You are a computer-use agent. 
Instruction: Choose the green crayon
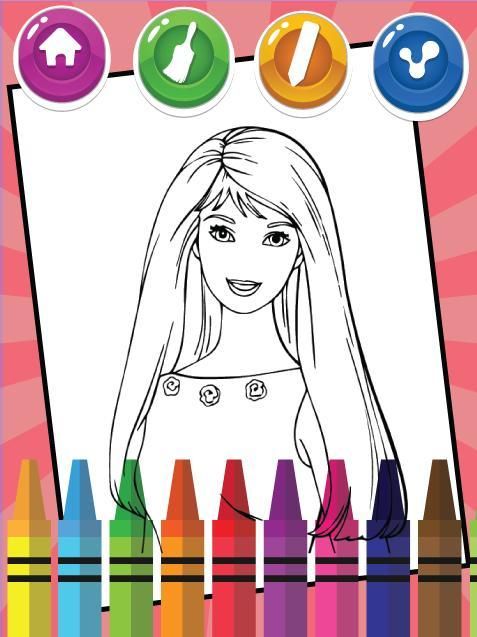pos(131,548)
